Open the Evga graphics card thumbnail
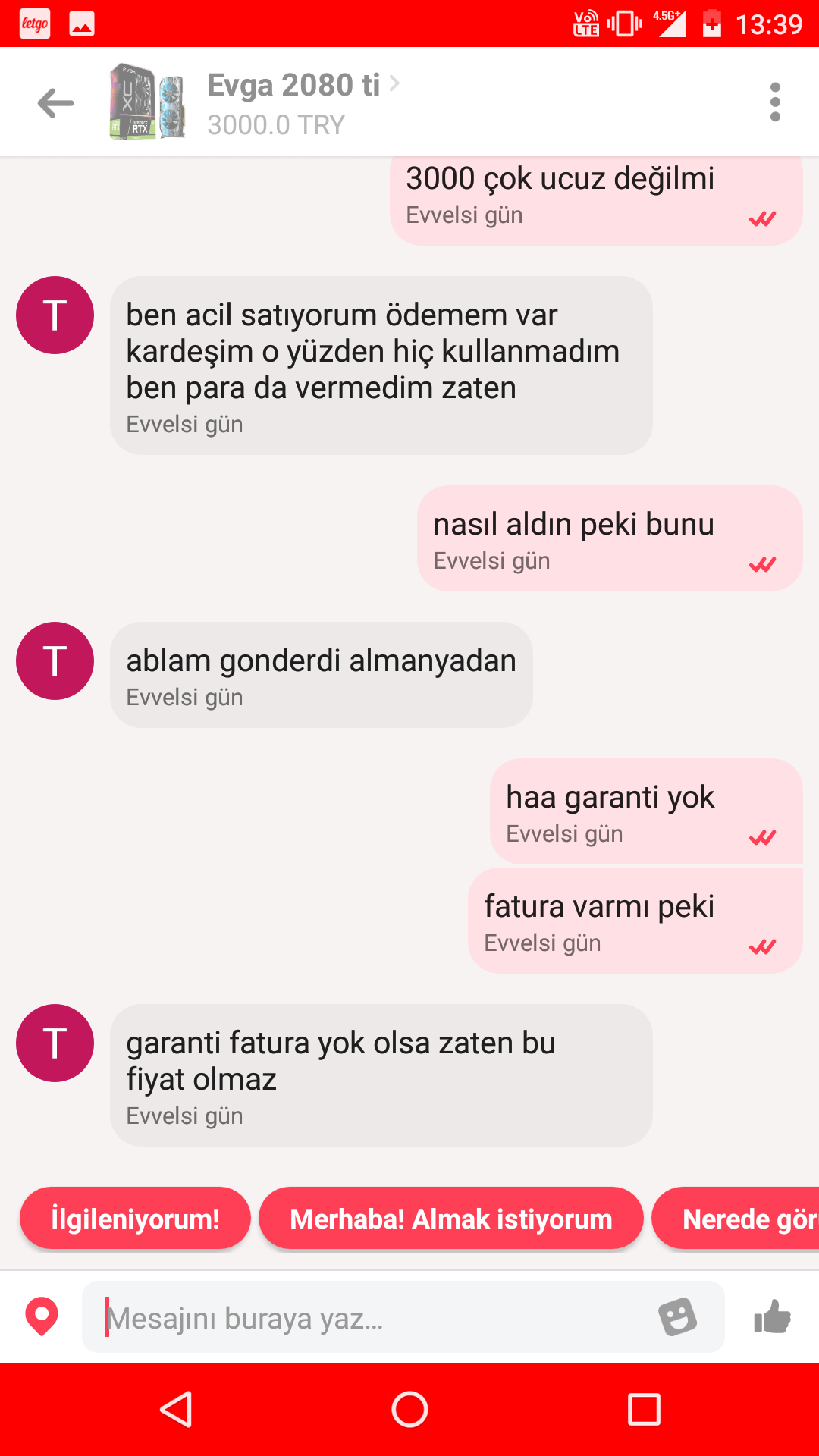Viewport: 819px width, 1456px height. 148,102
